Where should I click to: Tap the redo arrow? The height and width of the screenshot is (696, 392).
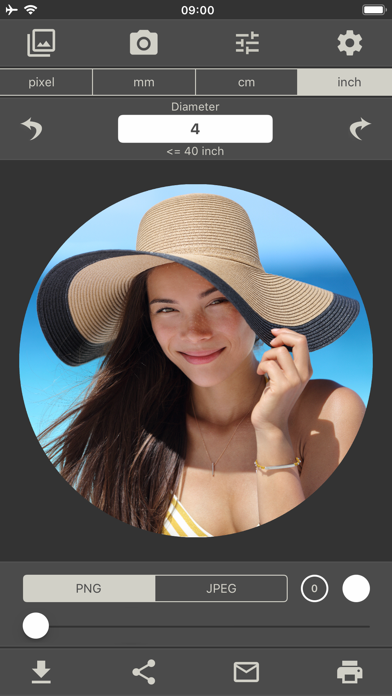360,129
